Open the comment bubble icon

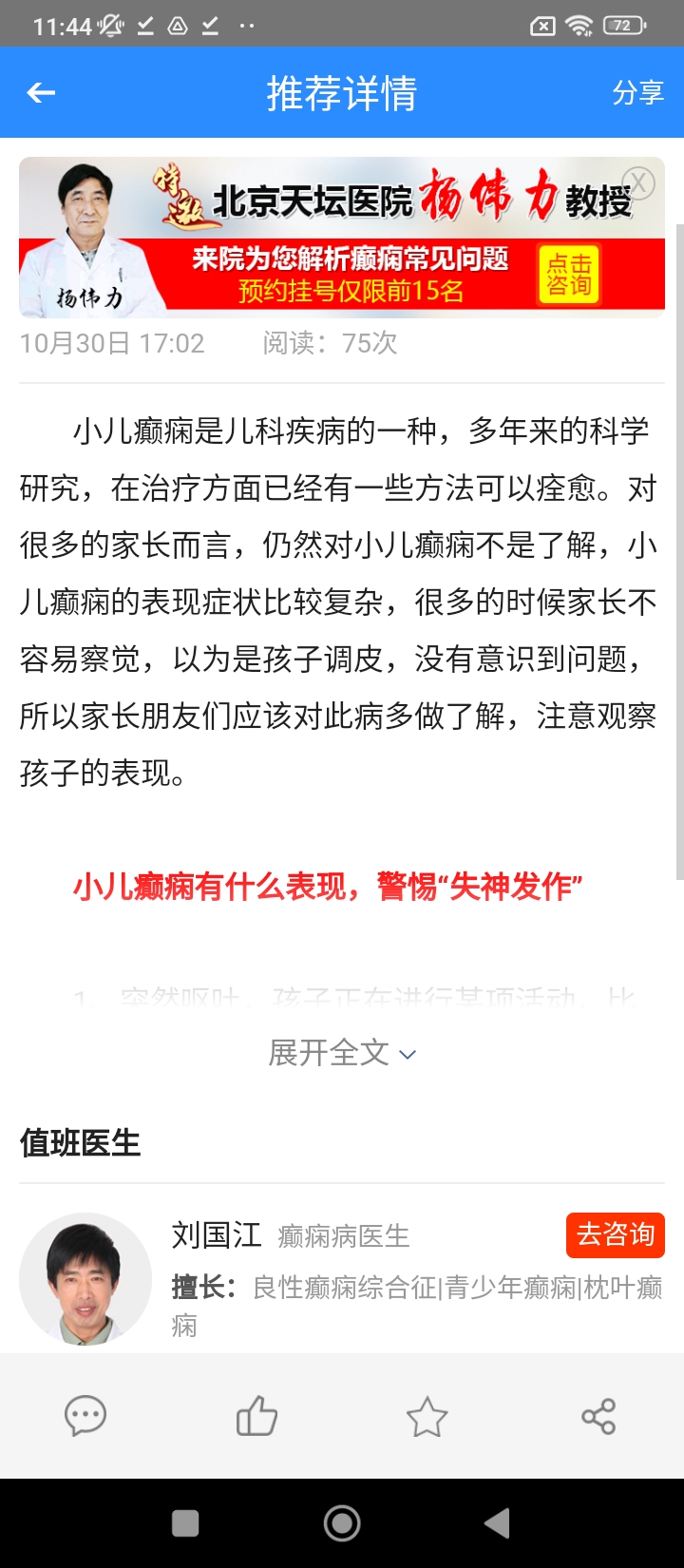(x=85, y=1417)
